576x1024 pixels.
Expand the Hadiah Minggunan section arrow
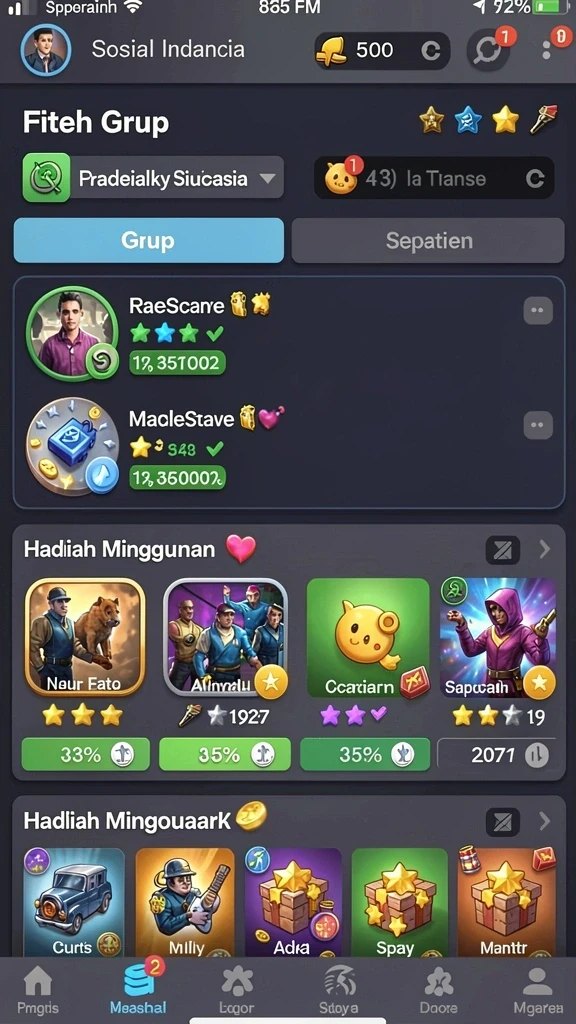click(x=544, y=550)
